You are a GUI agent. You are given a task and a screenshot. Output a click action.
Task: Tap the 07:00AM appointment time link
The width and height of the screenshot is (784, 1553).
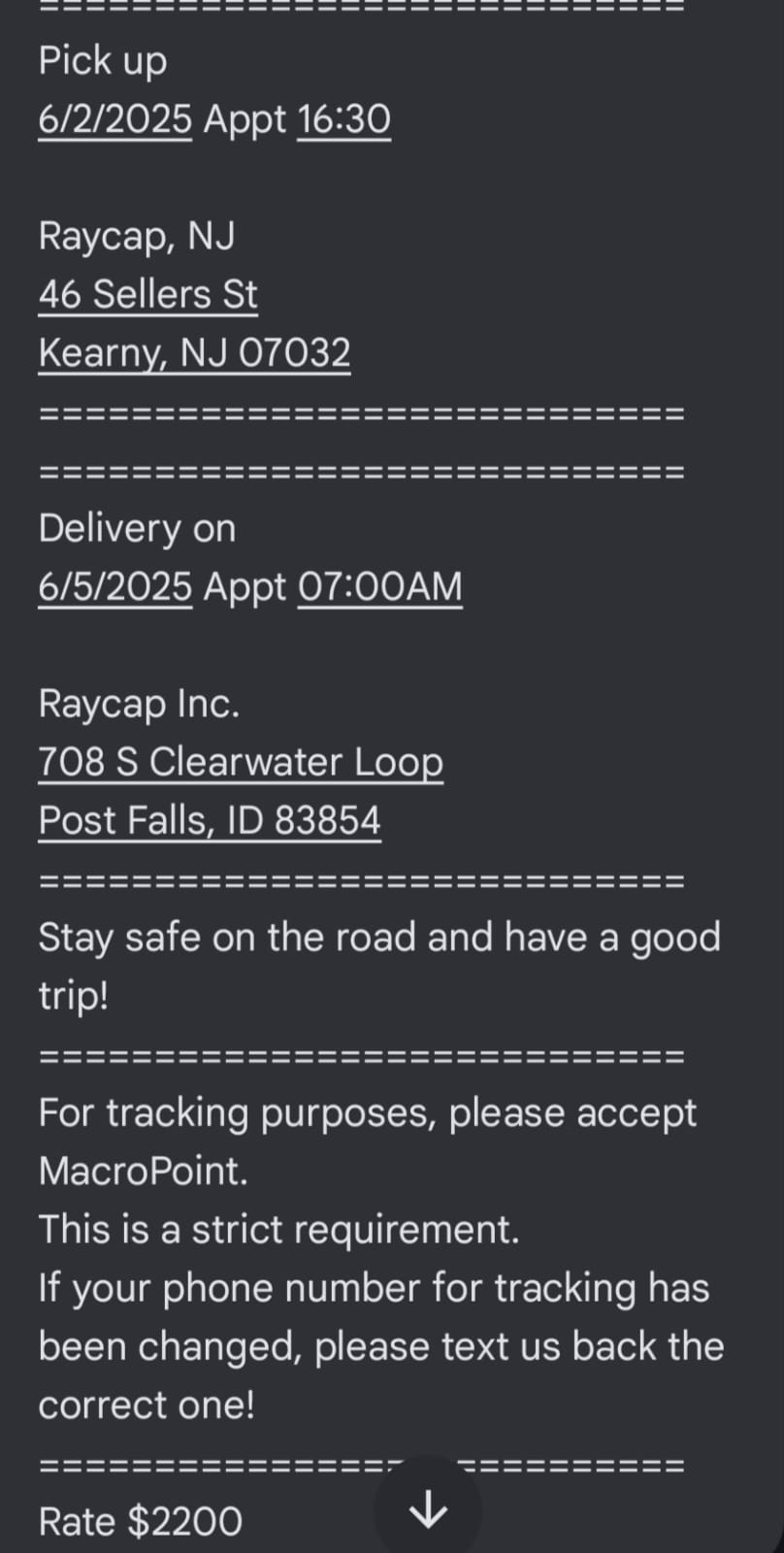379,587
